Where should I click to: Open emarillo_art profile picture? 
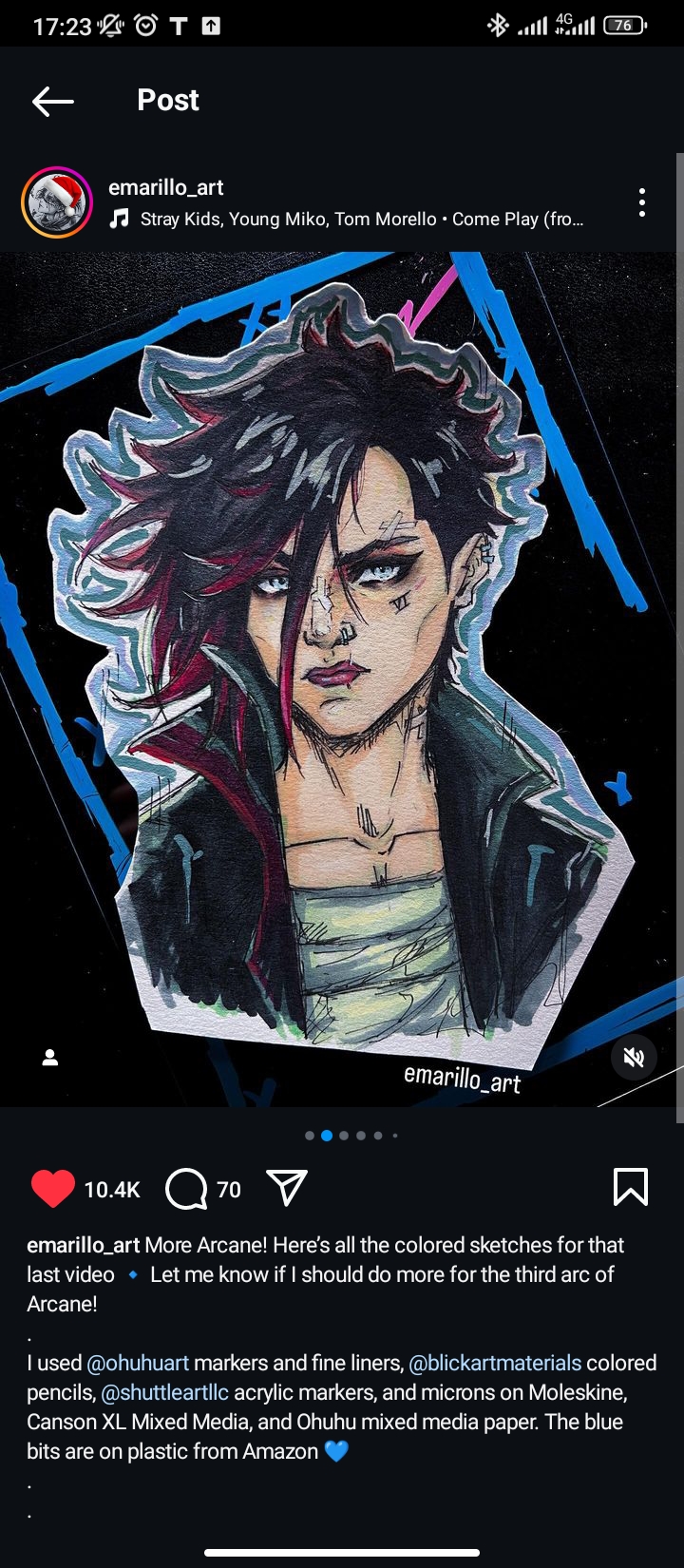(57, 201)
